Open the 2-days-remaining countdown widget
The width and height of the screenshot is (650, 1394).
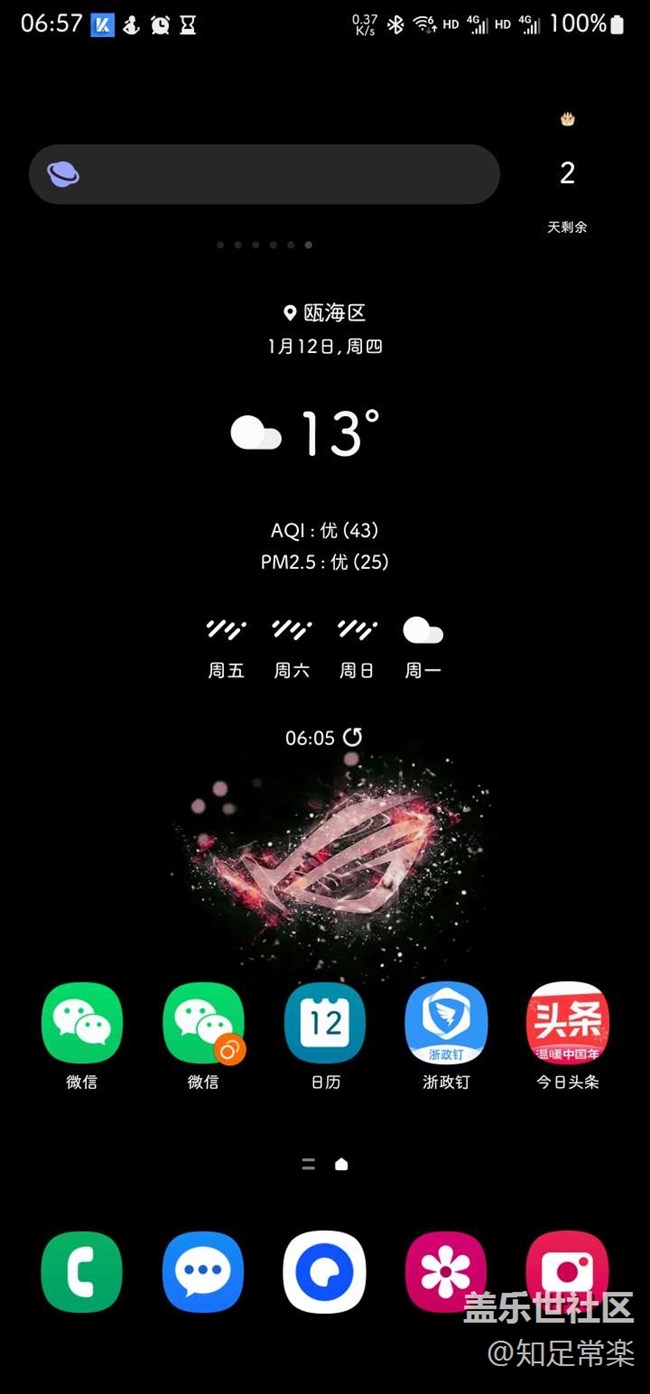567,175
